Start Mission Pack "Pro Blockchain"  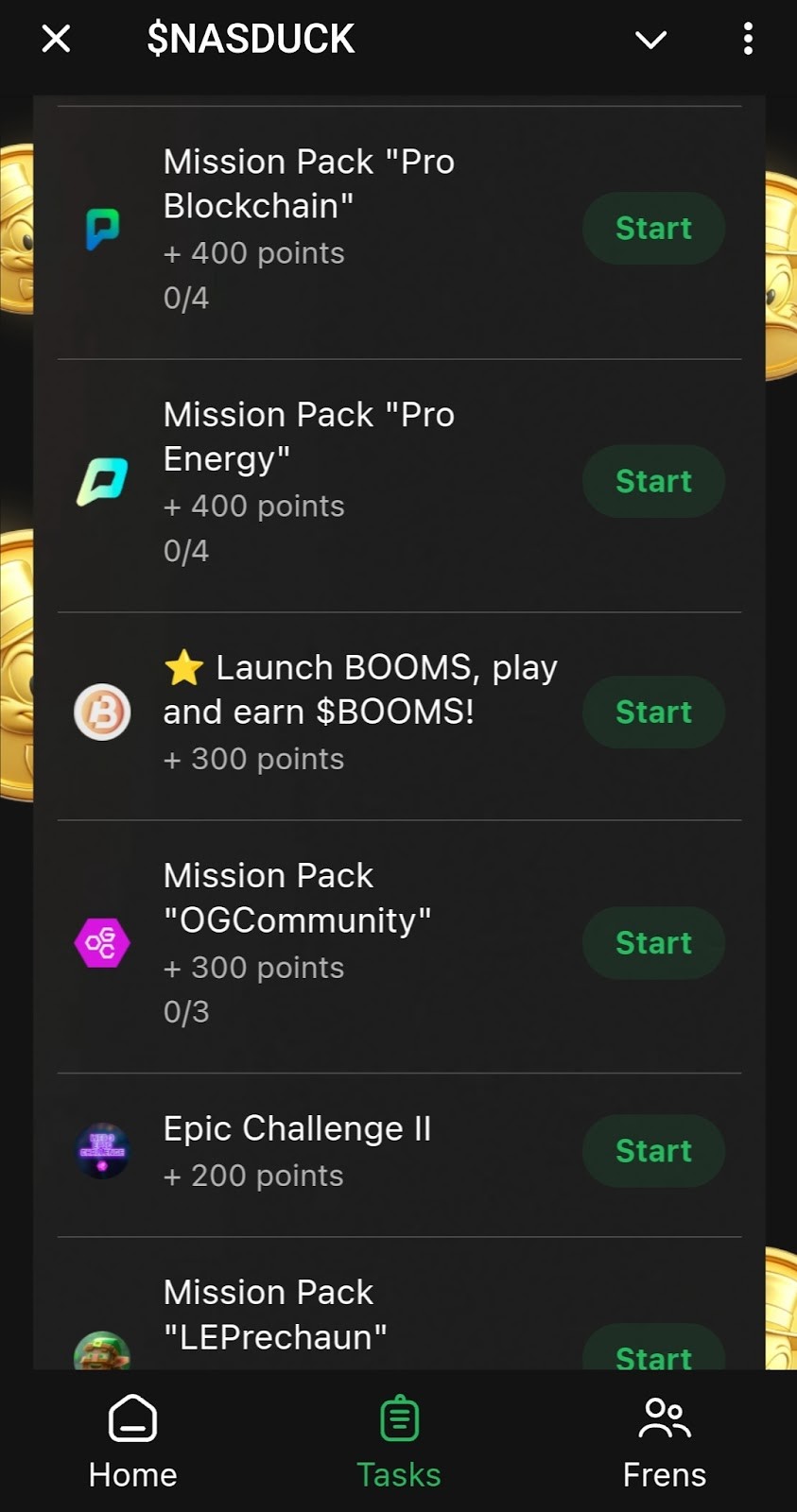click(653, 229)
